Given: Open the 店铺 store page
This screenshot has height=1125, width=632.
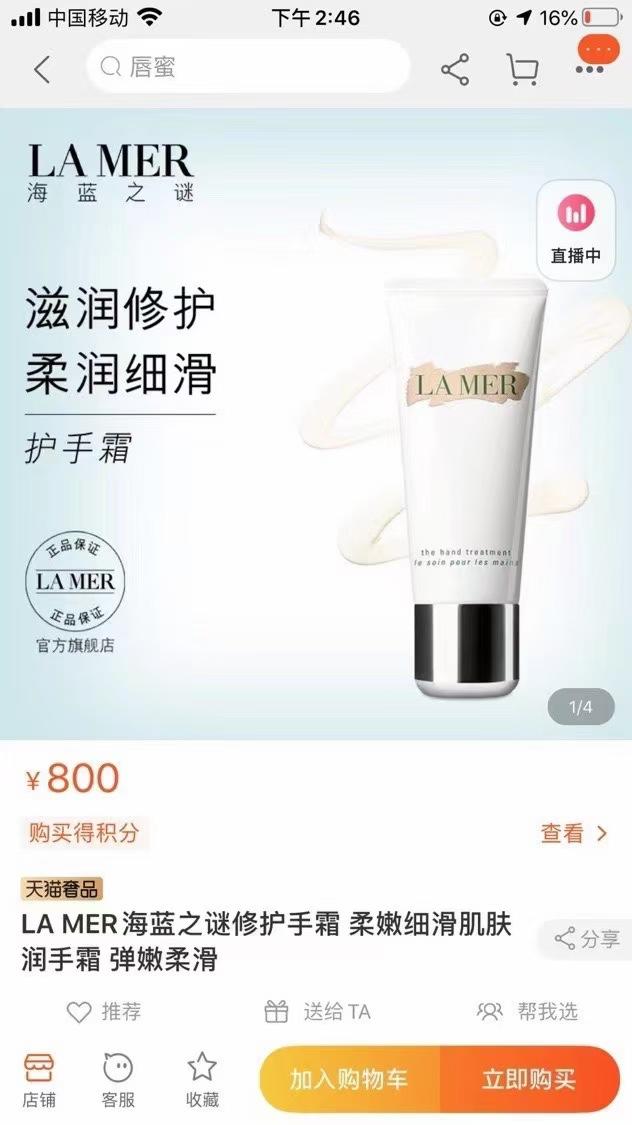Looking at the screenshot, I should point(39,1080).
